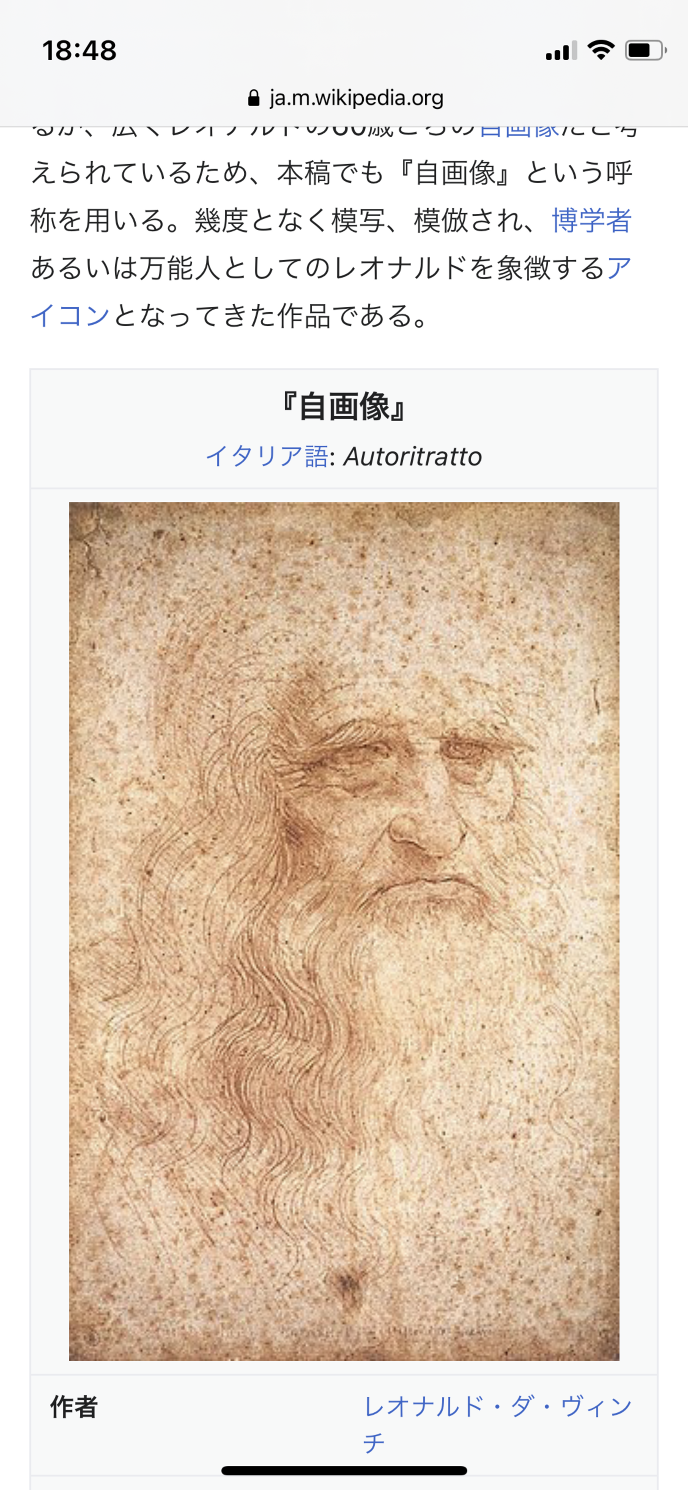Follow the アイコン link
The image size is (688, 1490).
tap(70, 315)
